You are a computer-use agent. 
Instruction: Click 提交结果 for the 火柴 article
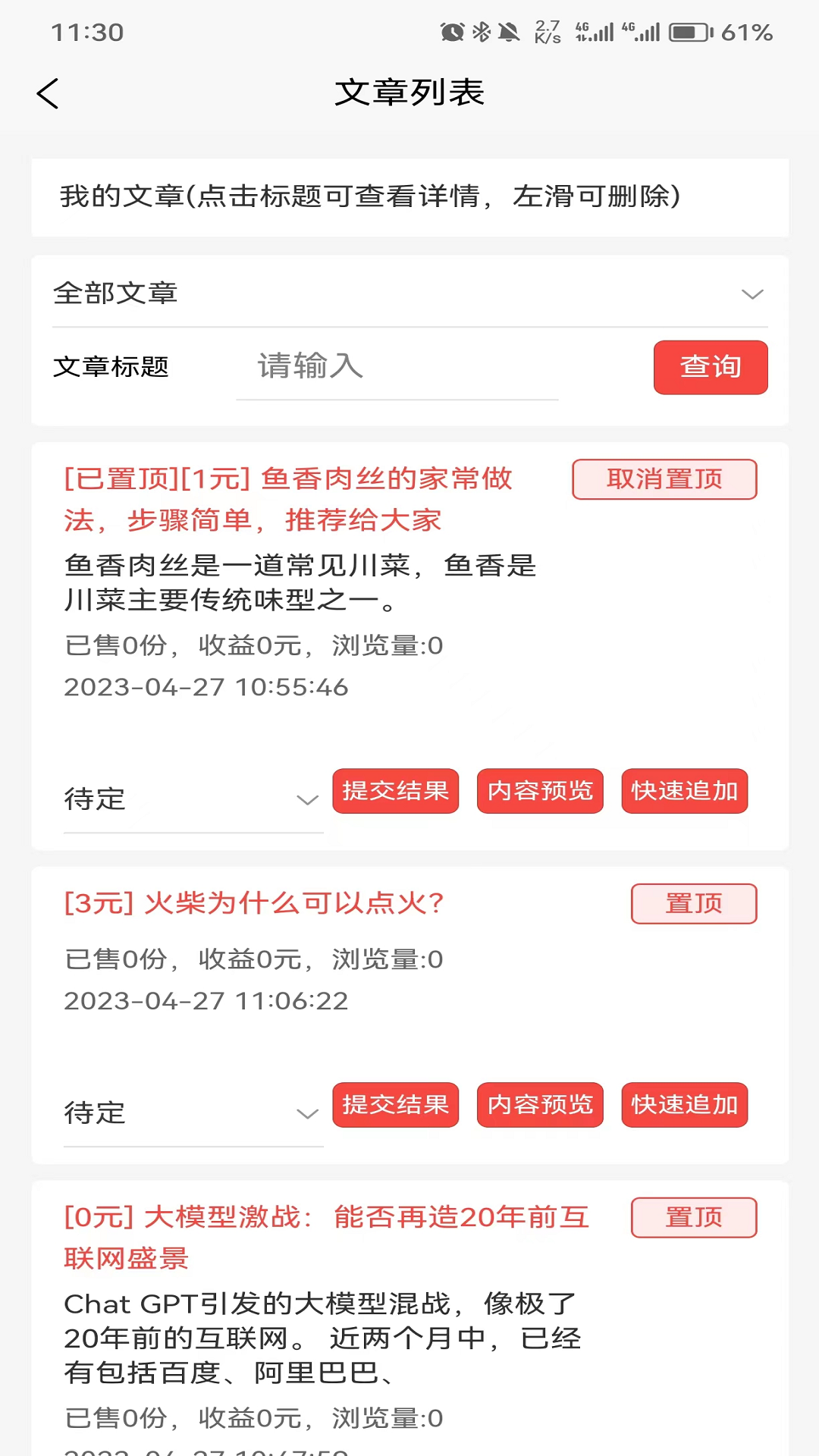tap(395, 1105)
